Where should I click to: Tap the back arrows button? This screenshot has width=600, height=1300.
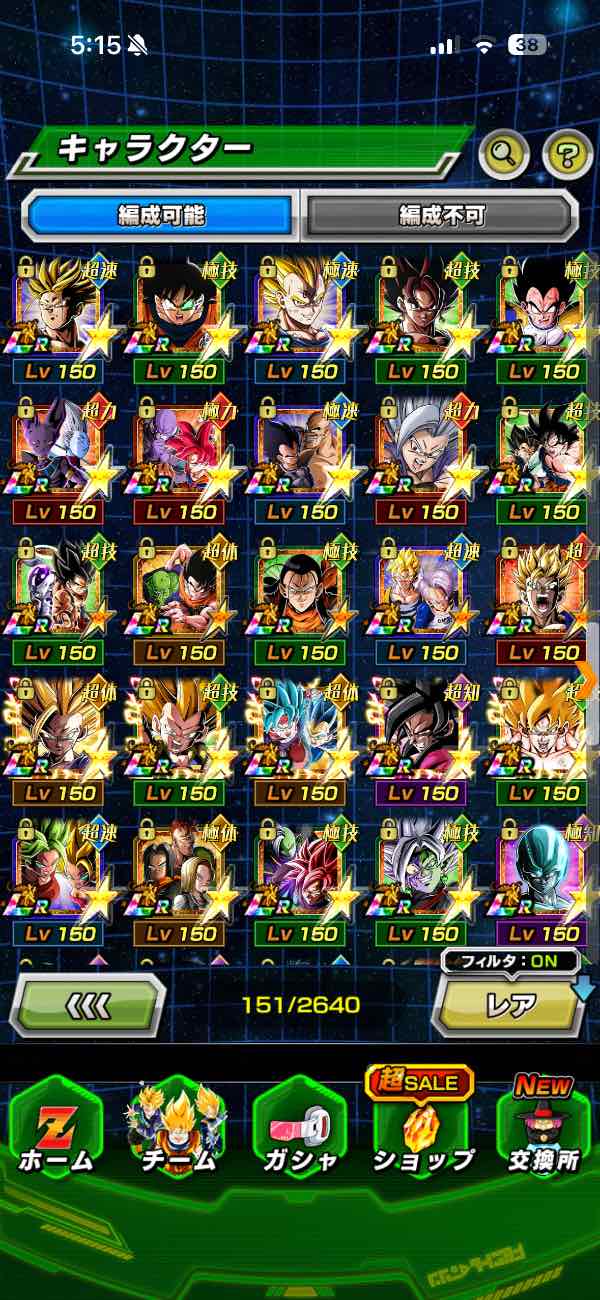(88, 1004)
